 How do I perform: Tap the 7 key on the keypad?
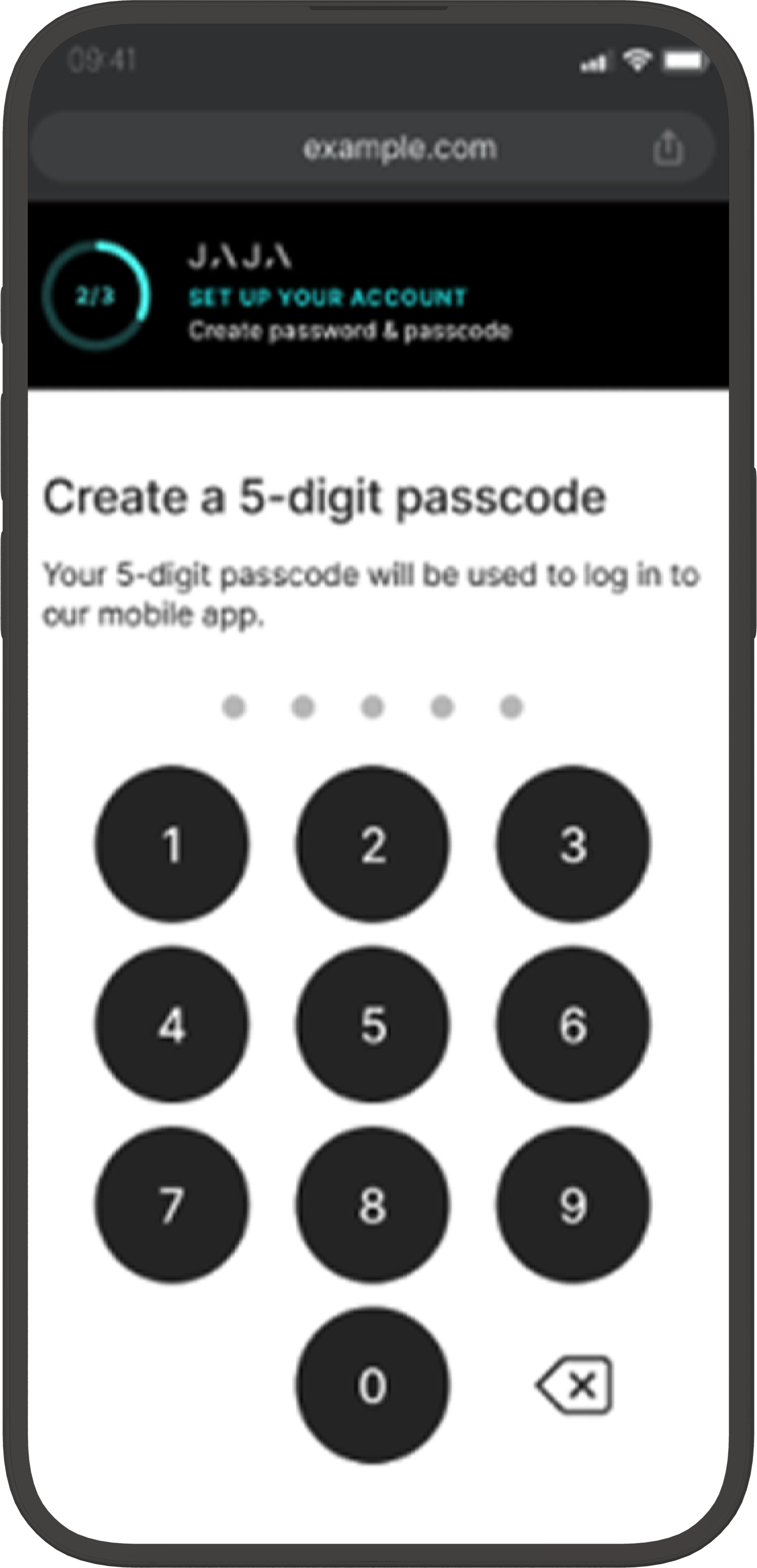(x=173, y=1205)
